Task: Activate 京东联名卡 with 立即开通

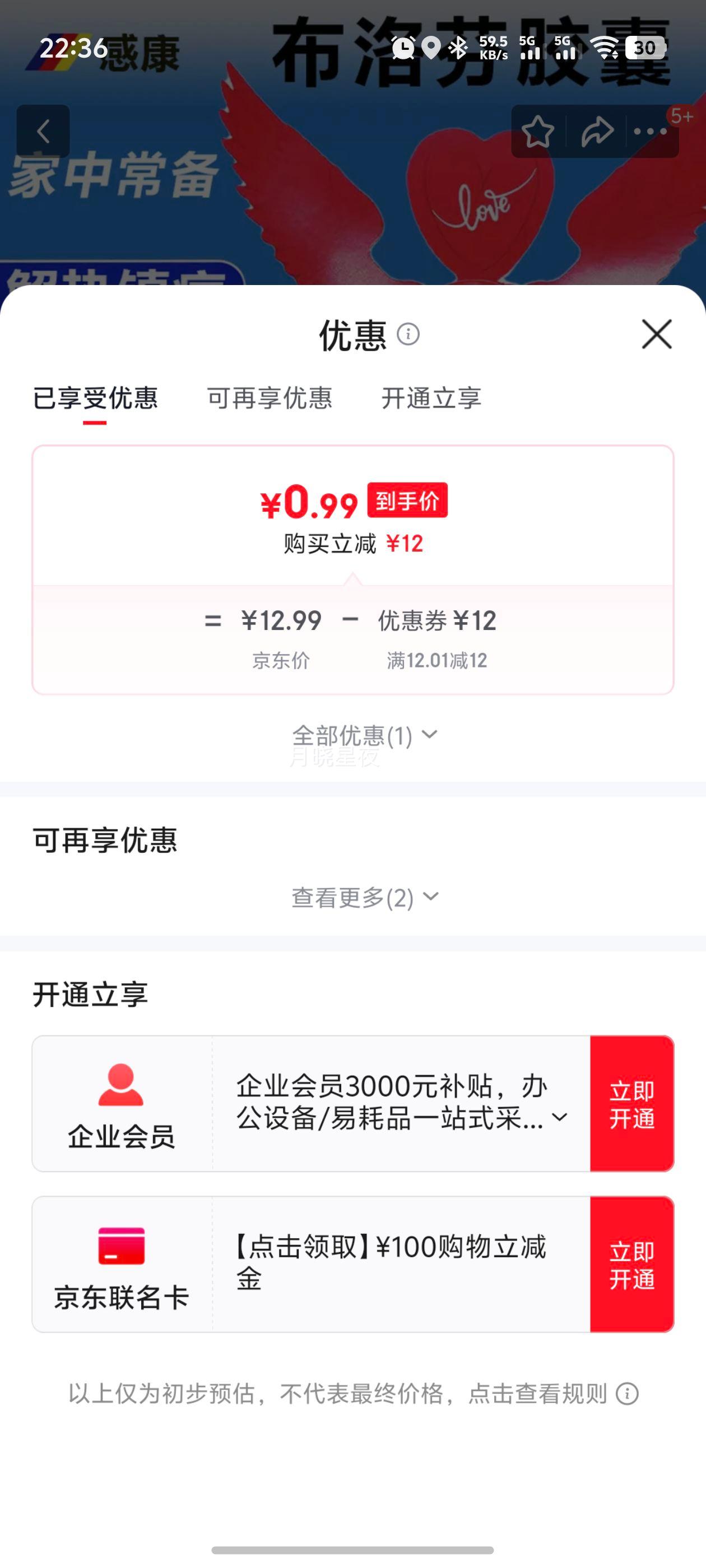Action: point(631,1264)
